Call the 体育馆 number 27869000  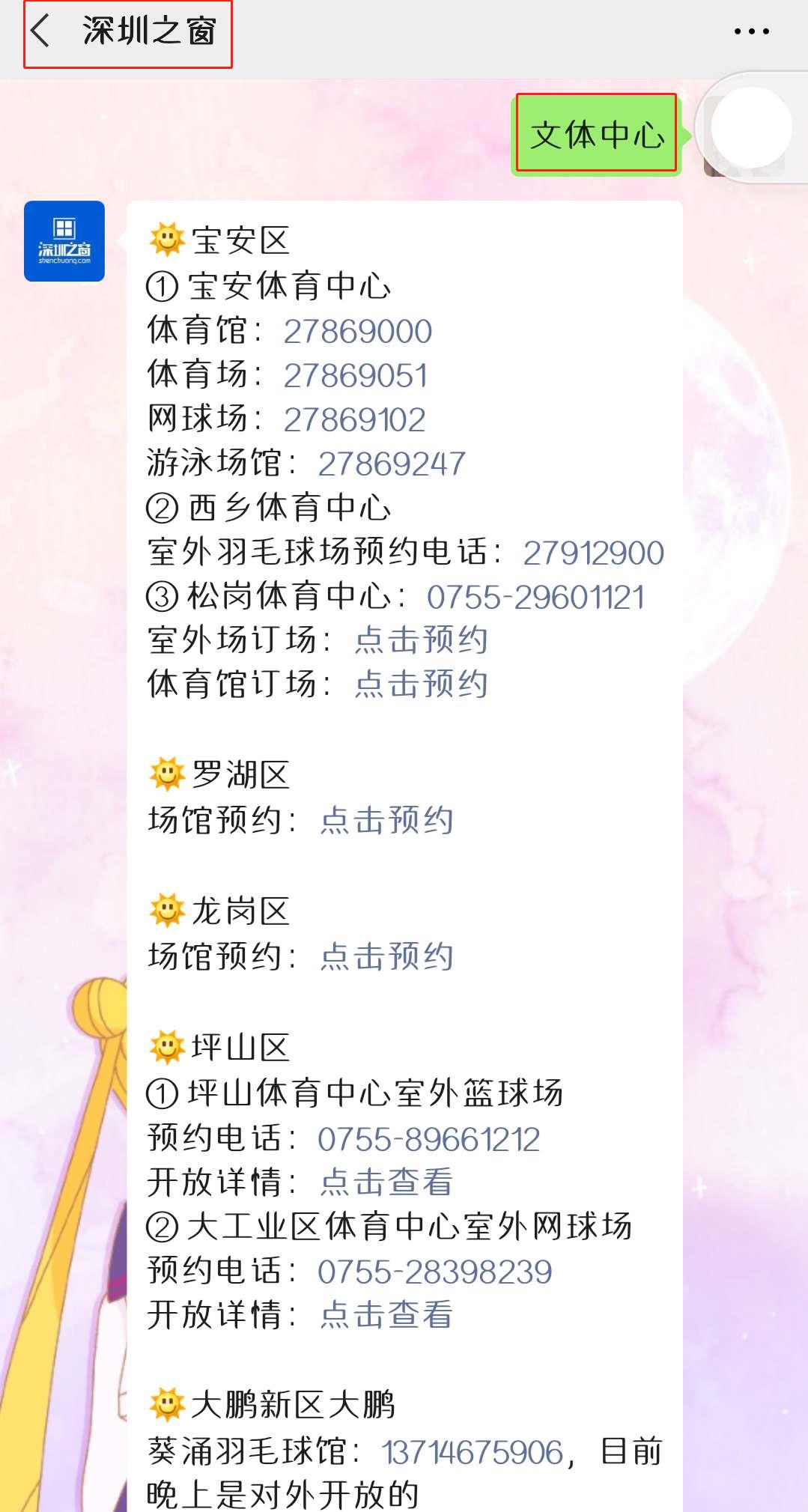[x=358, y=332]
